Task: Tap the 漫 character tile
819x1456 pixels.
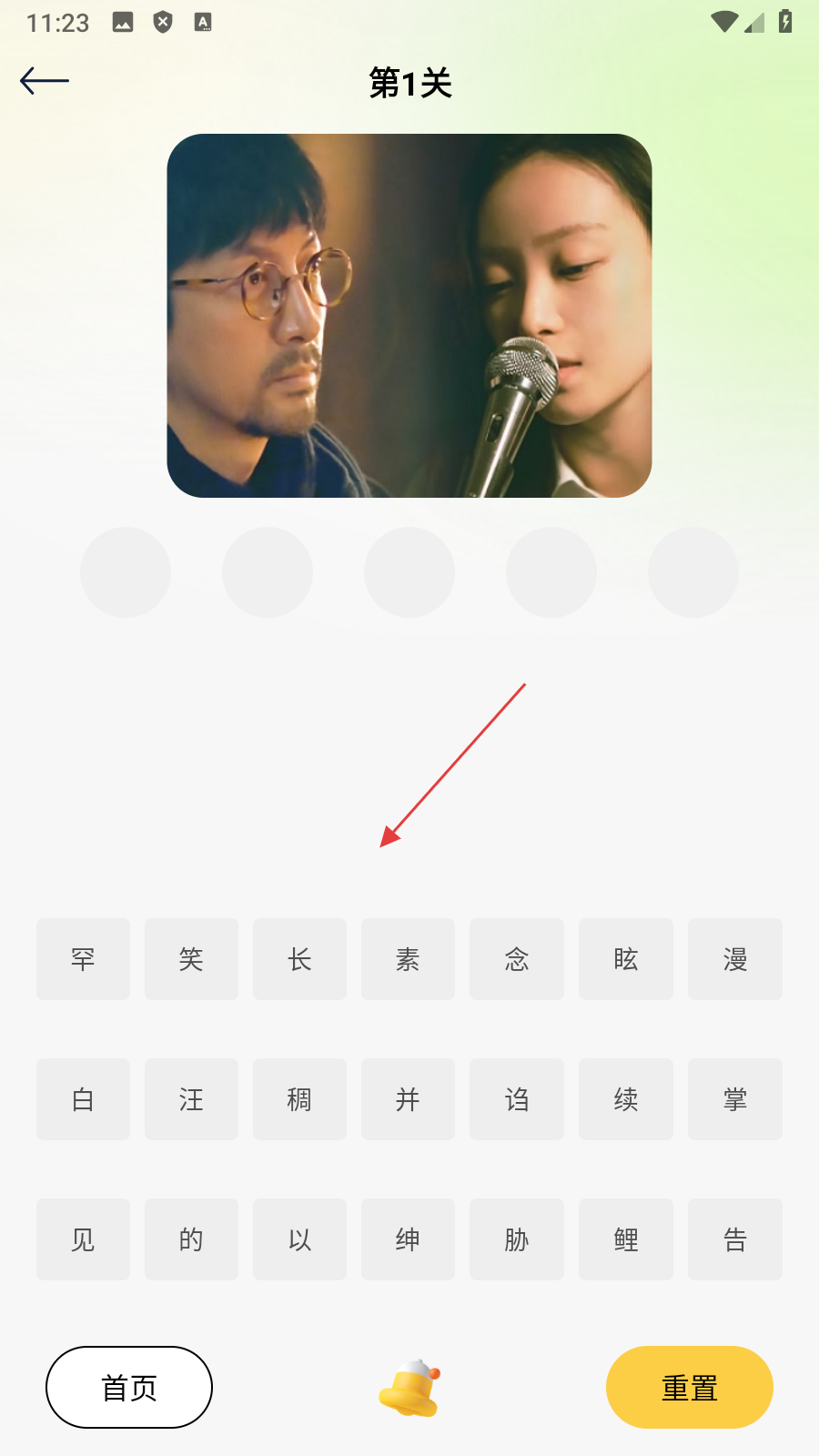Action: pos(734,959)
